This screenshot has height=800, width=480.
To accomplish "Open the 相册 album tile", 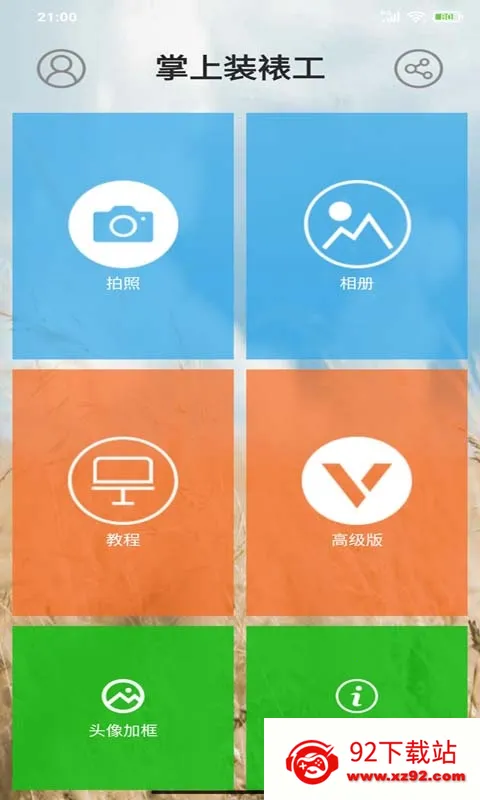I will coord(357,236).
